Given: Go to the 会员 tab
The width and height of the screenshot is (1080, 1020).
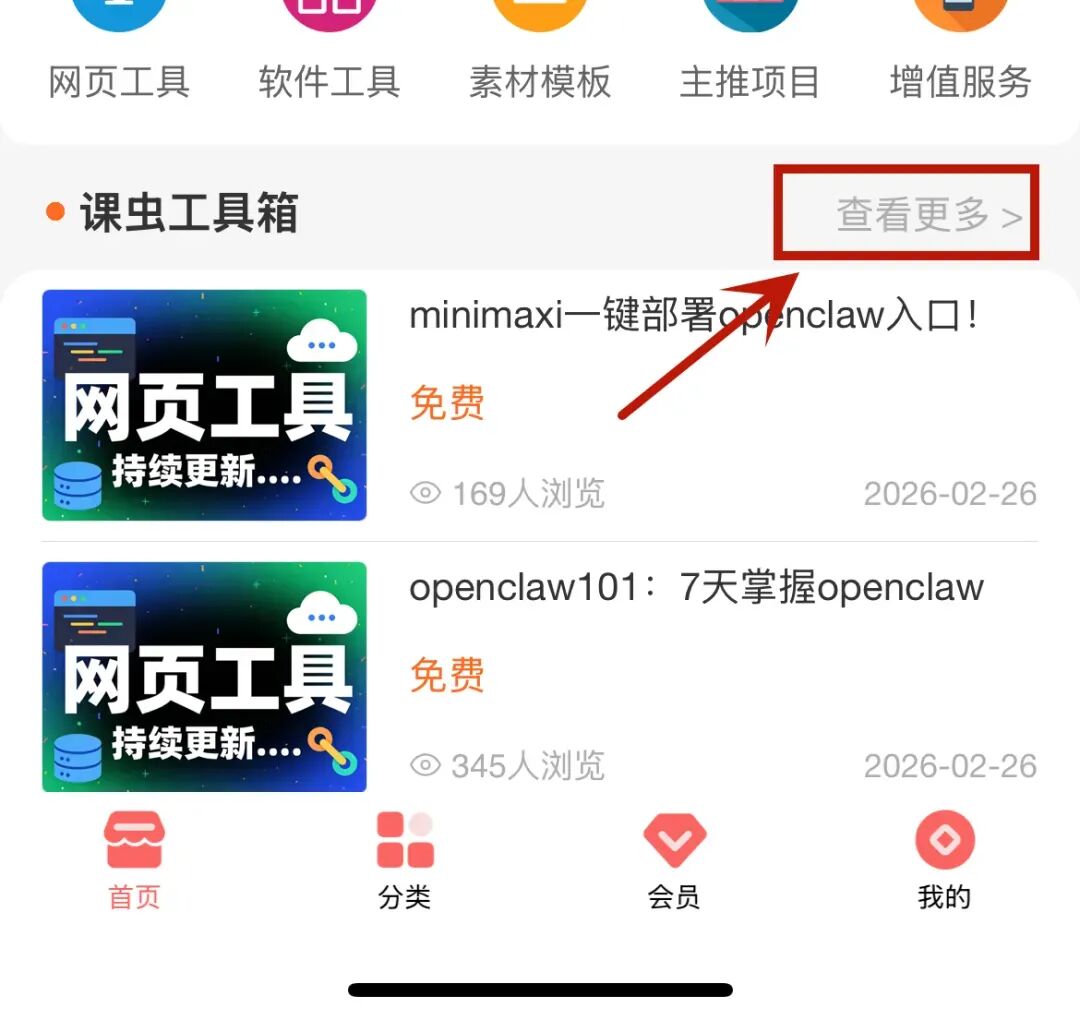Looking at the screenshot, I should [x=674, y=862].
